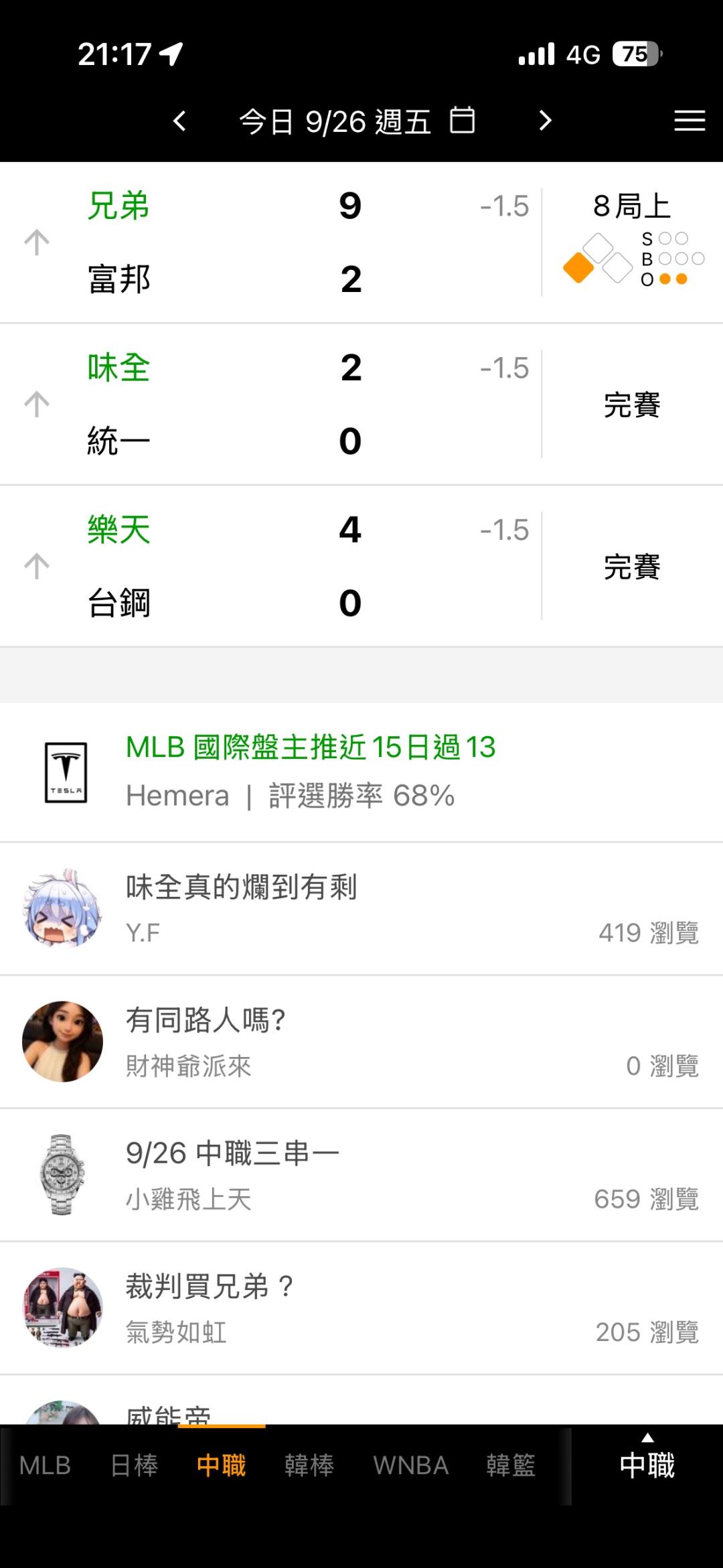This screenshot has height=1568, width=723.
Task: Open the hamburger menu
Action: pos(690,121)
